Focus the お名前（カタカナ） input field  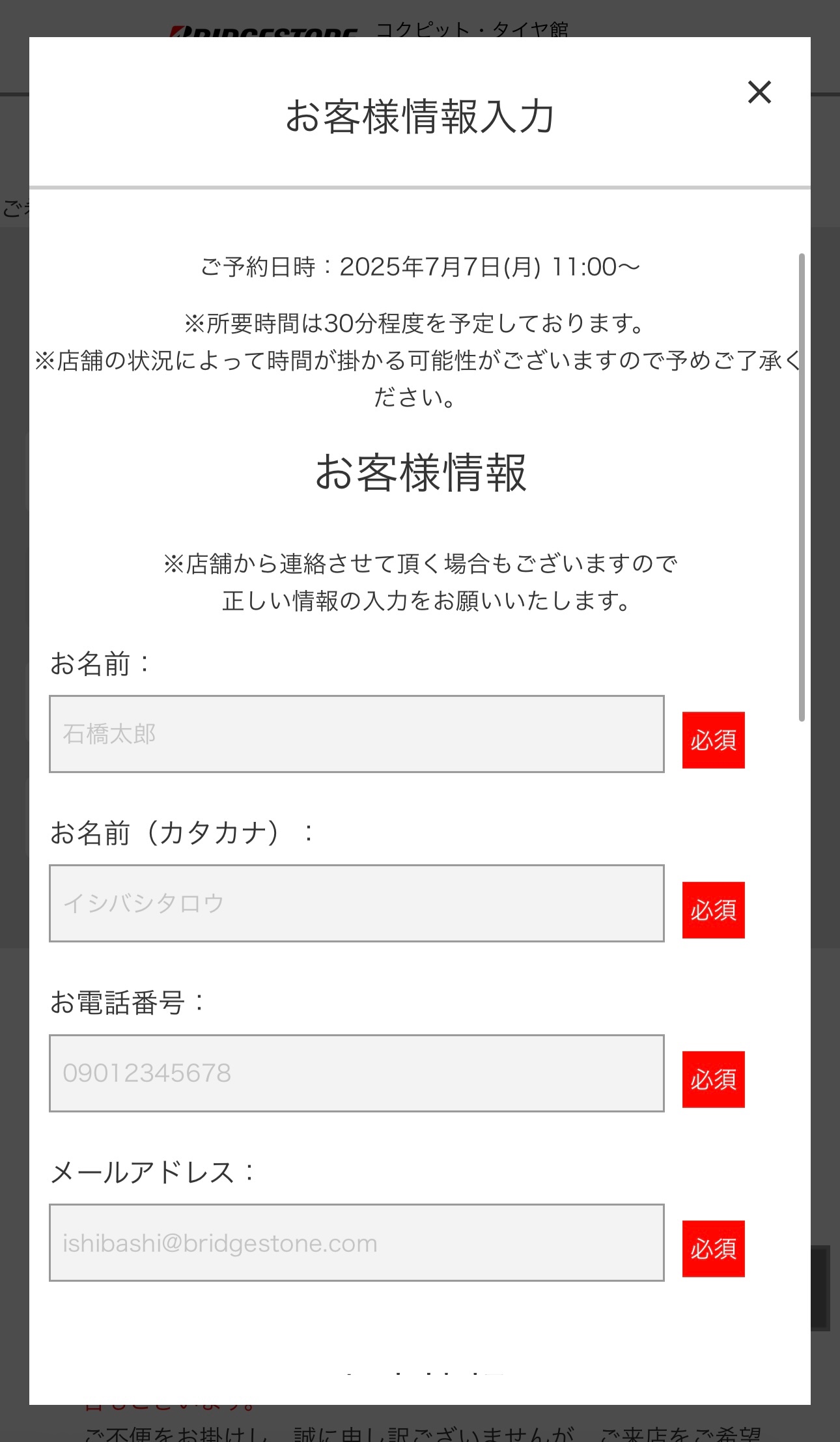pos(356,903)
